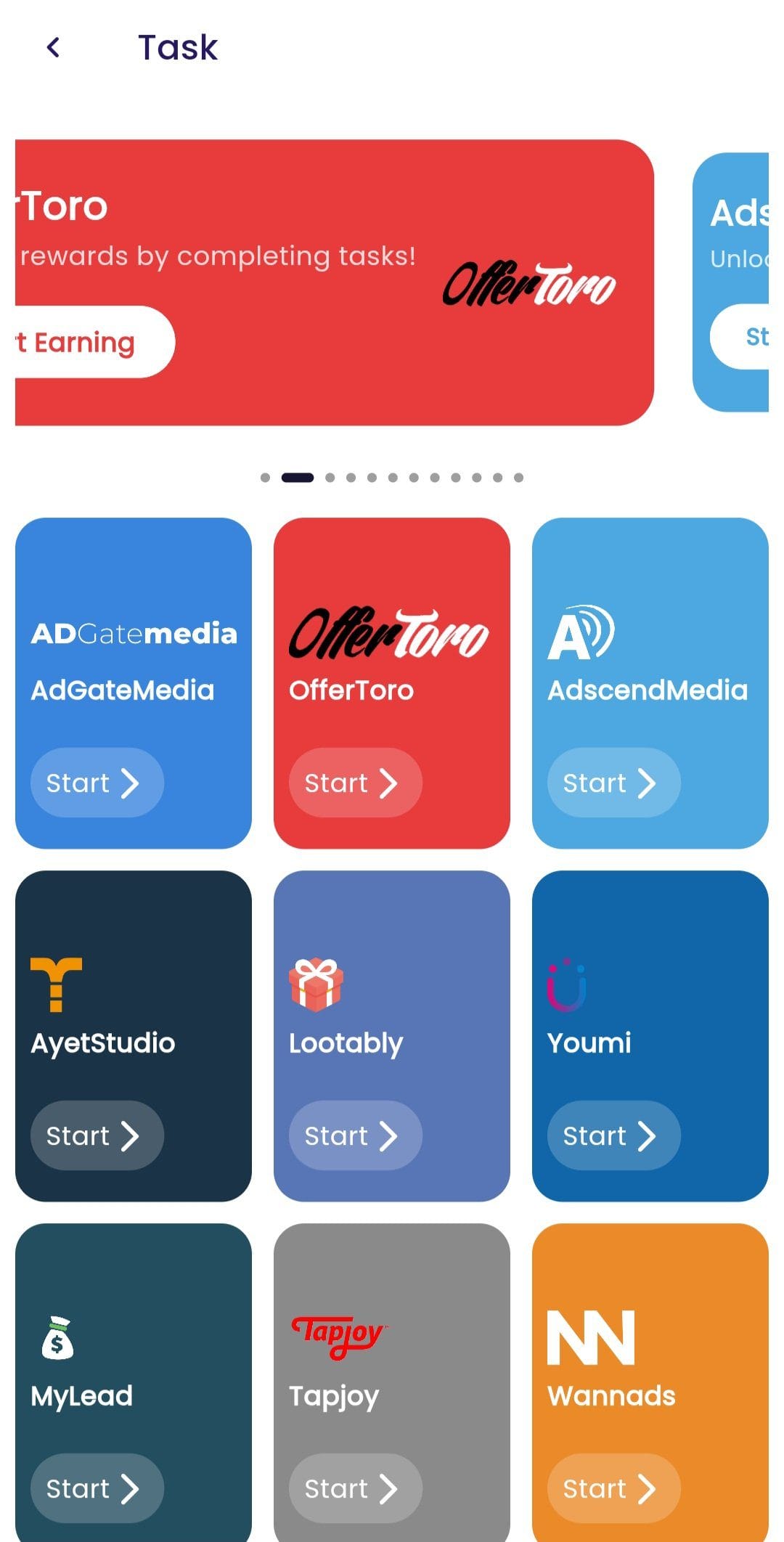Start the AdGateMedia offerwall

pyautogui.click(x=97, y=783)
